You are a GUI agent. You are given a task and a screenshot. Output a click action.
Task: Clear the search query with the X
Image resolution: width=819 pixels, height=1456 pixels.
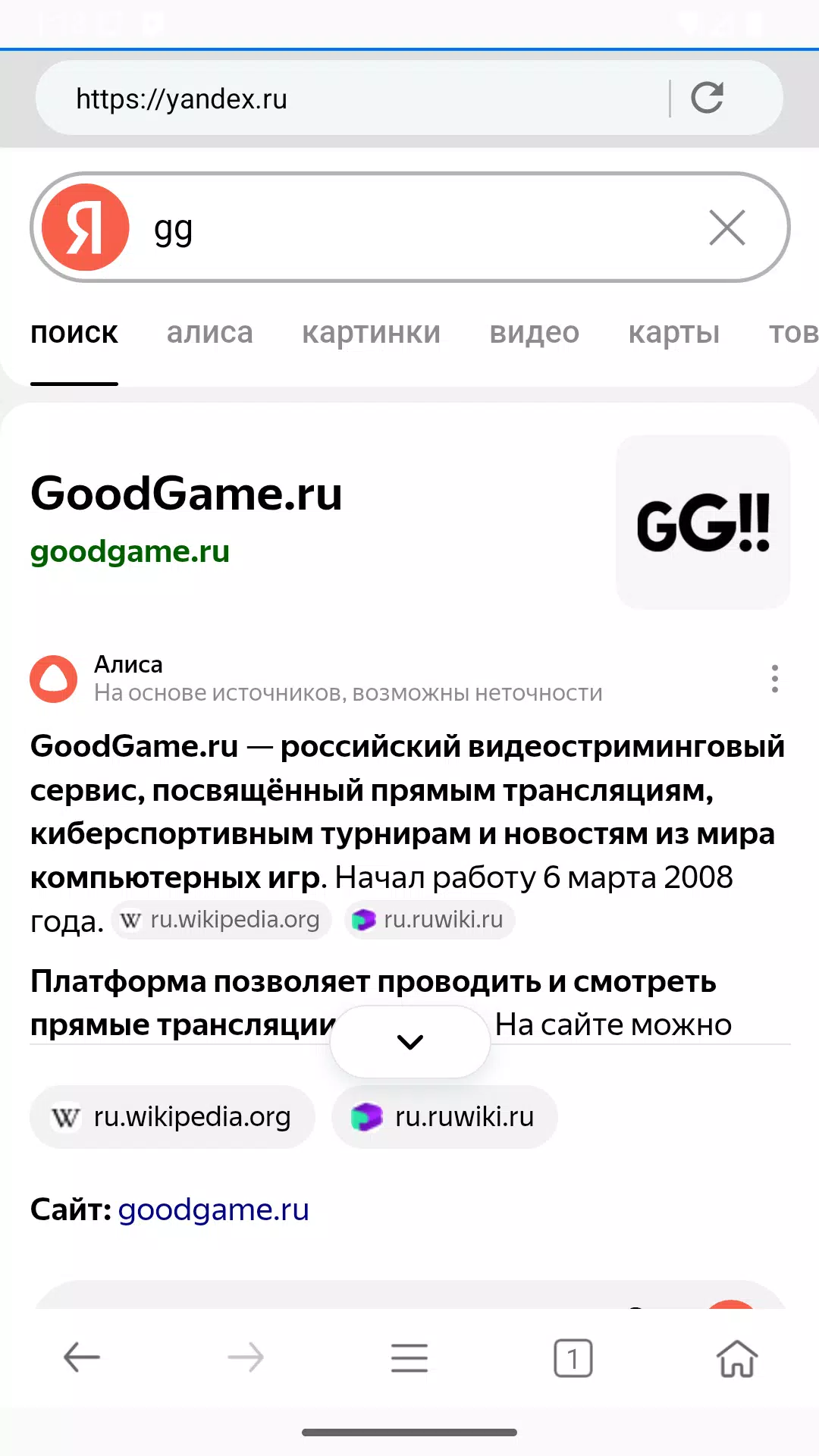pyautogui.click(x=726, y=227)
